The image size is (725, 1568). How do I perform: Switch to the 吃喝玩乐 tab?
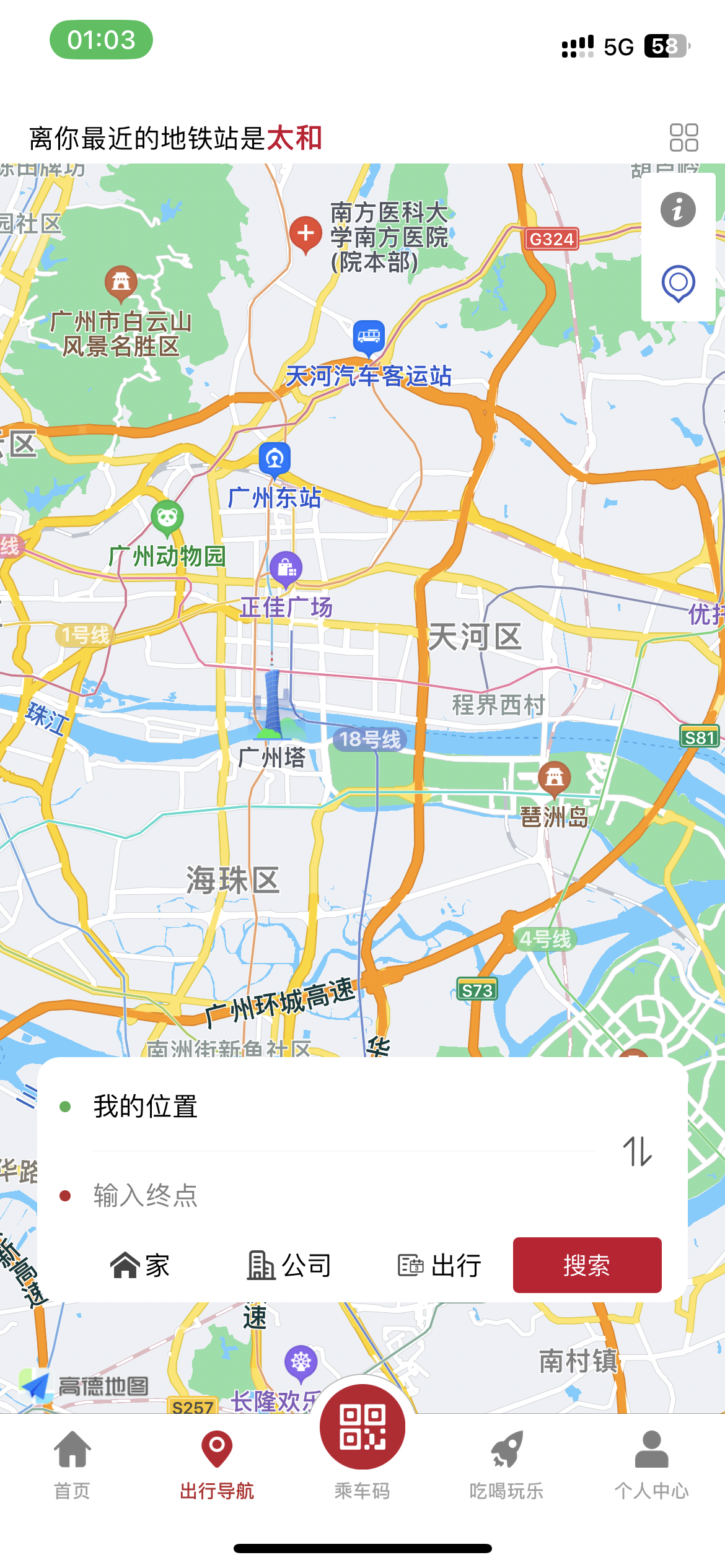pos(507,1465)
